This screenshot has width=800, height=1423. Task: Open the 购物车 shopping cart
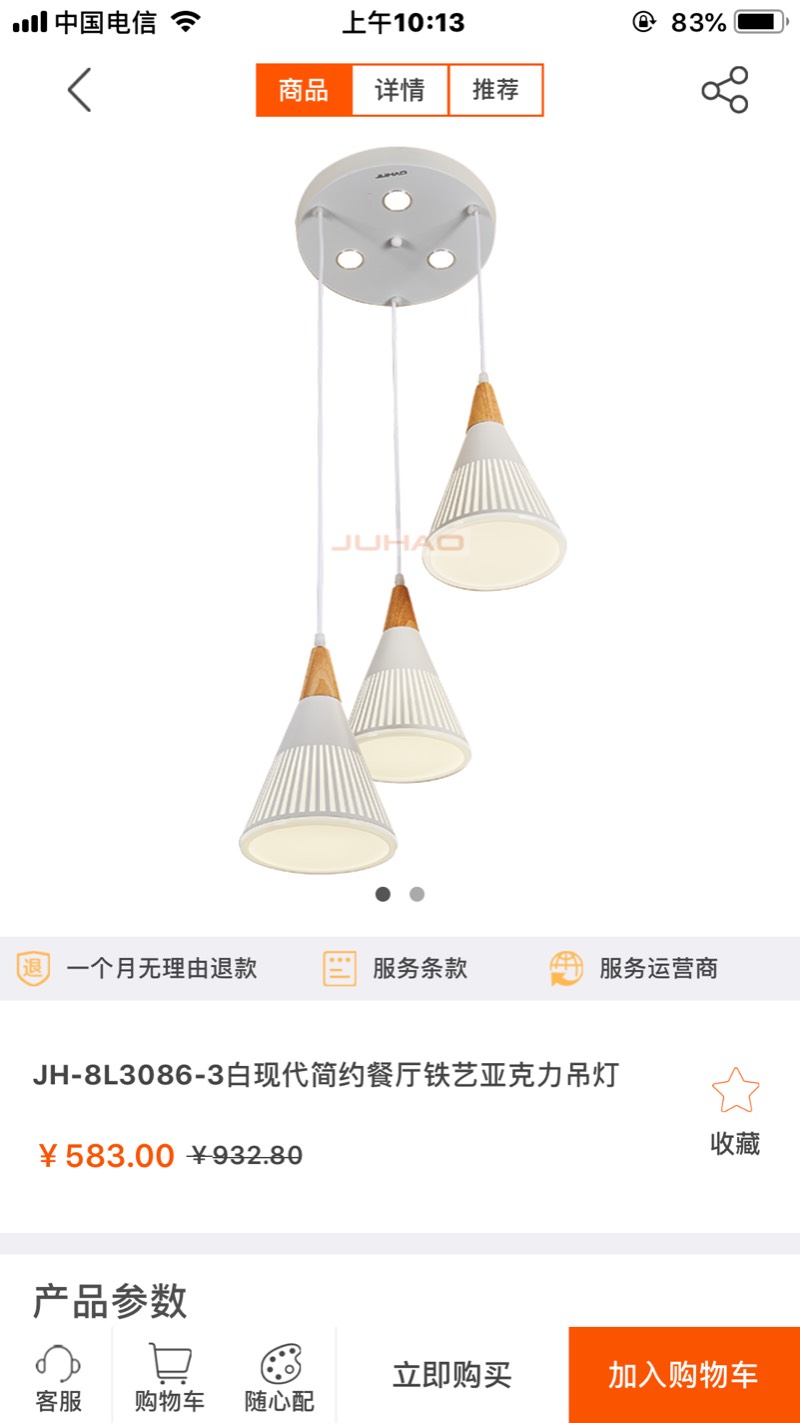pyautogui.click(x=170, y=1377)
